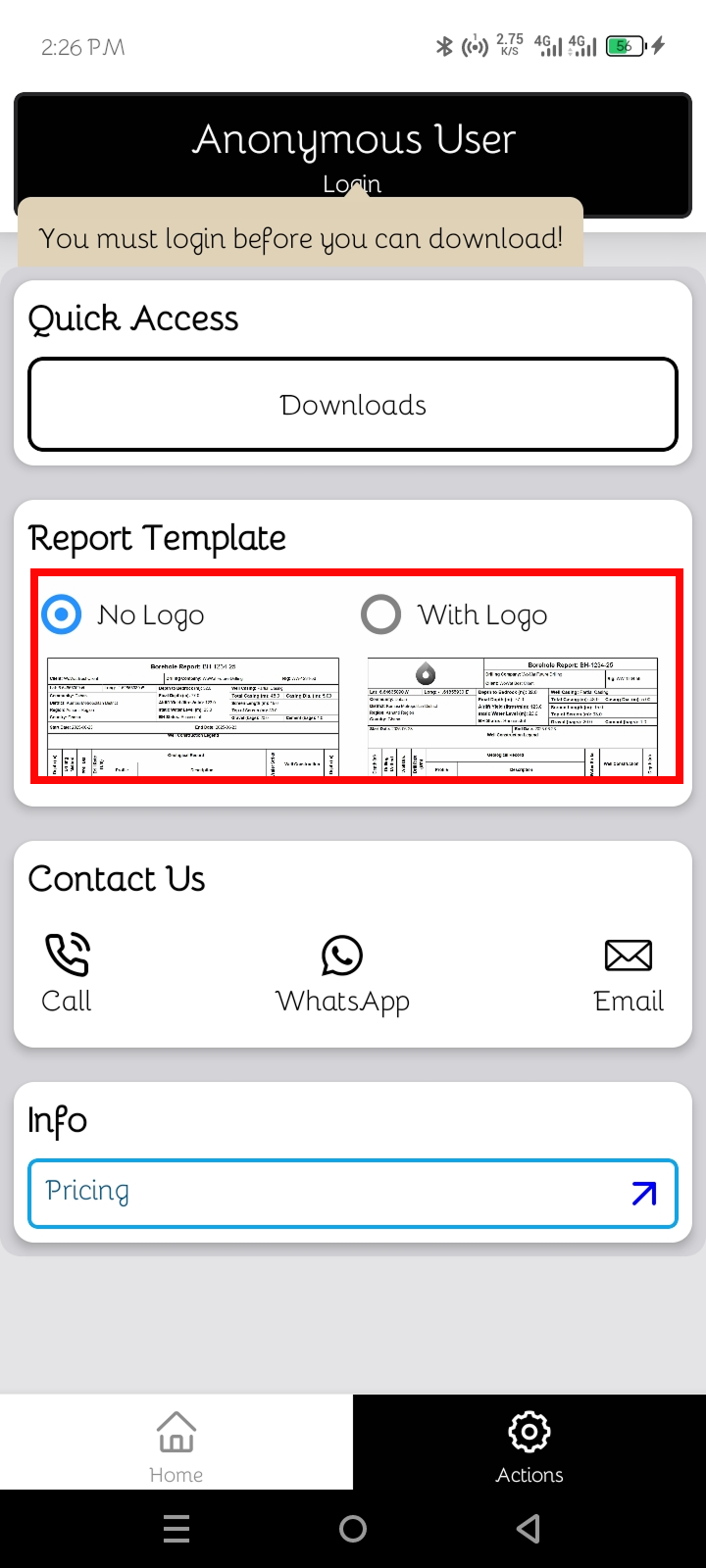Call the support number
Viewport: 706px width, 1568px height.
pyautogui.click(x=67, y=972)
